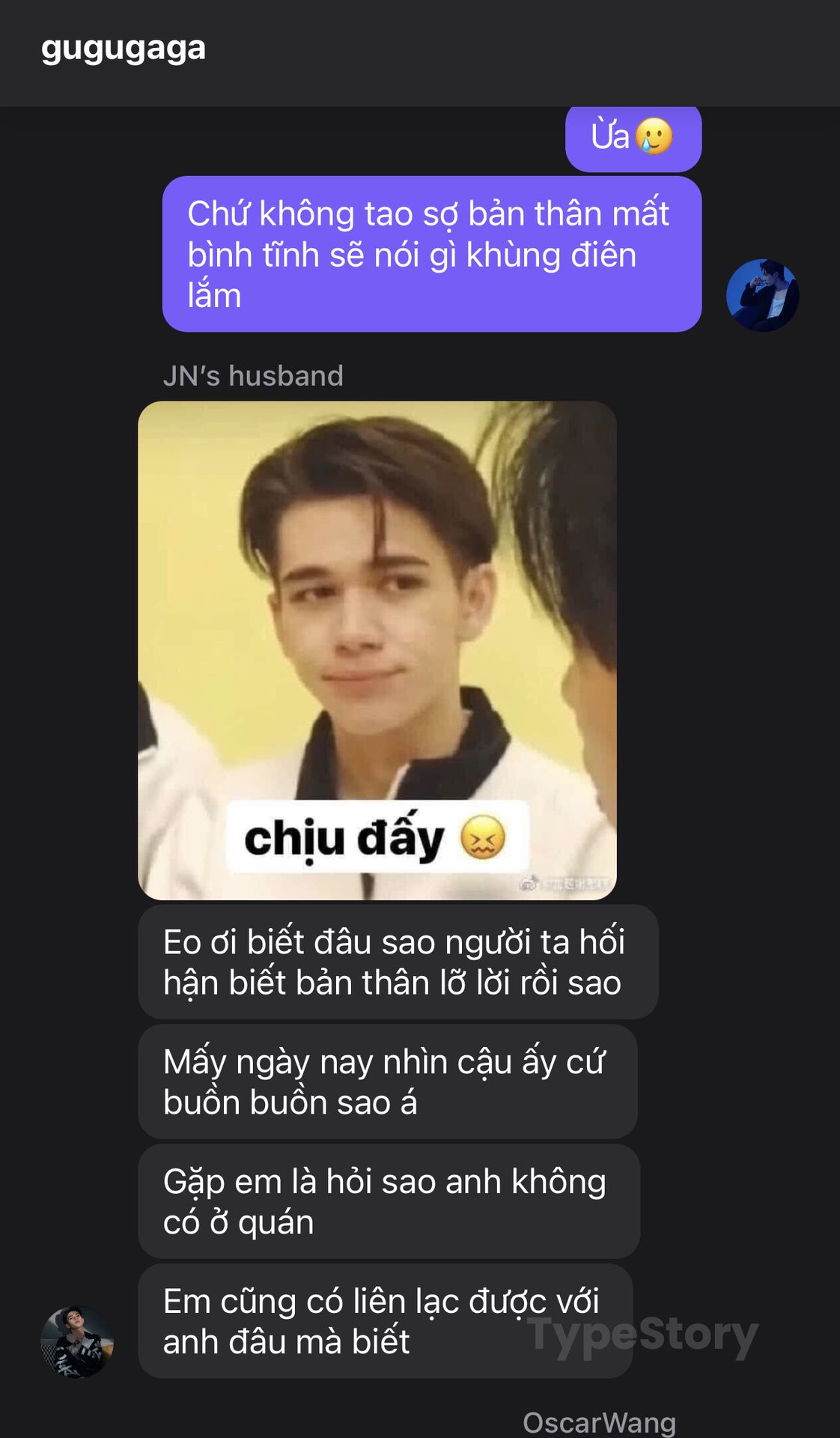Image resolution: width=840 pixels, height=1438 pixels.
Task: Open the "chịu đấy" meme image message
Action: tap(377, 650)
